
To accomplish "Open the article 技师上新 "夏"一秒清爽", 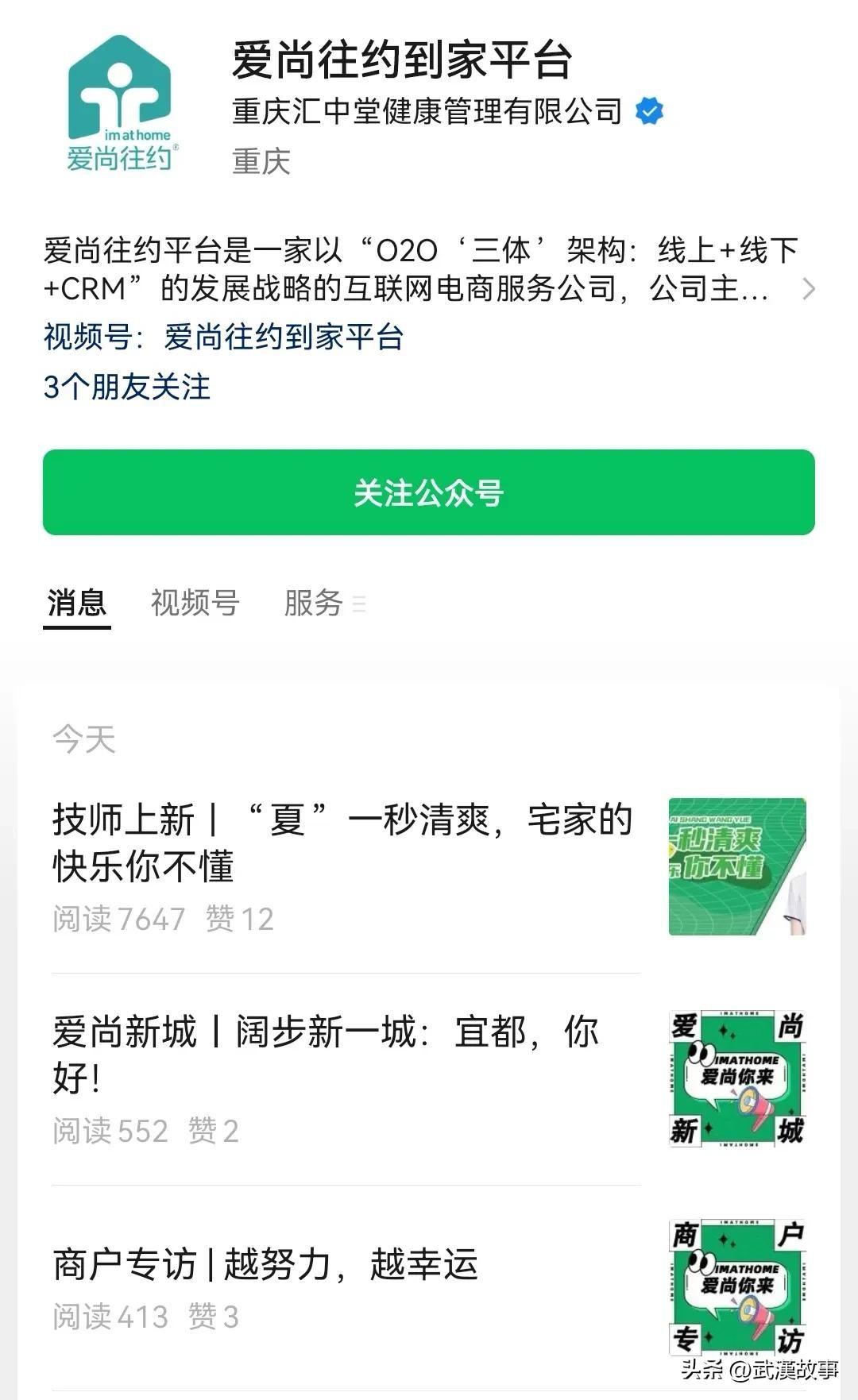I will coord(343,843).
